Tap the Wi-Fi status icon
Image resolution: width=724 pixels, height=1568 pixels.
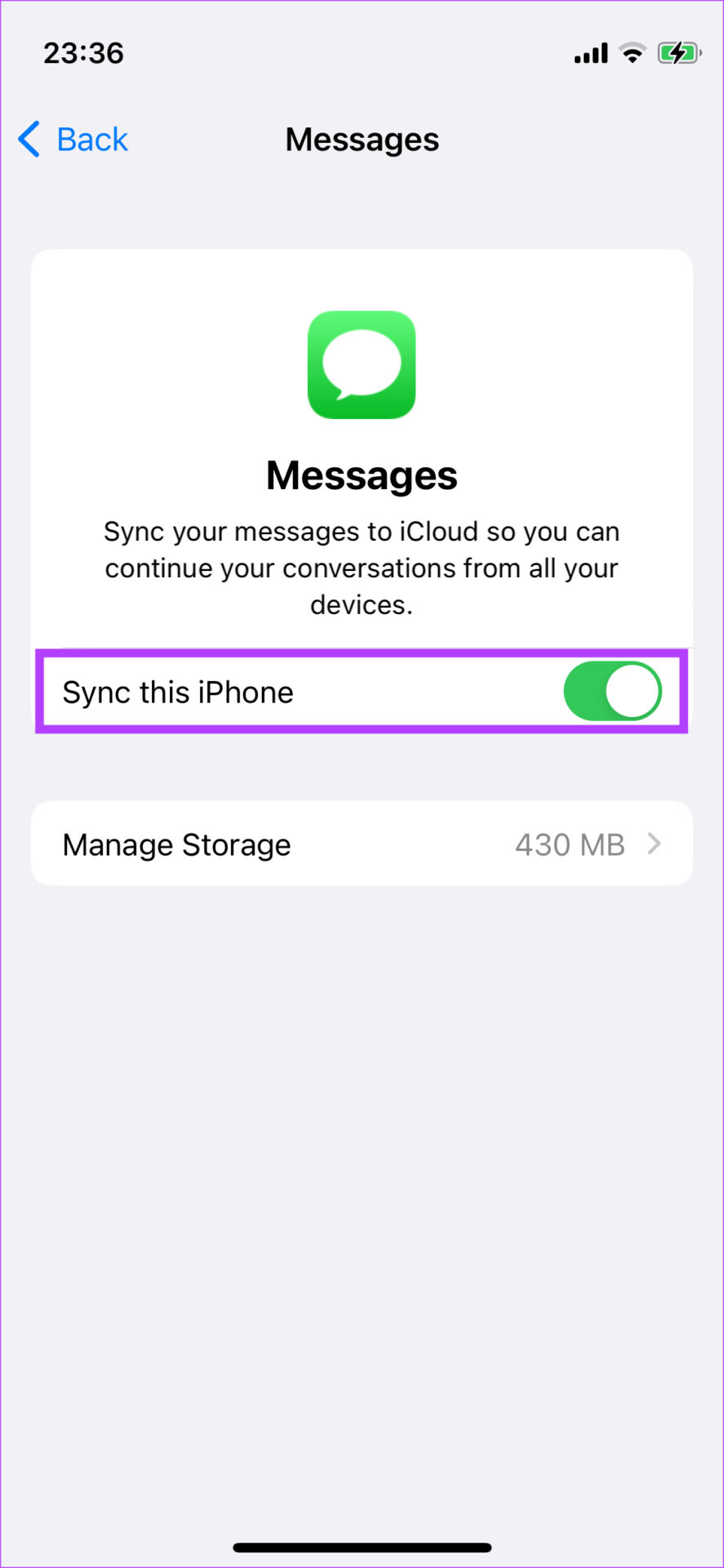pos(633,52)
